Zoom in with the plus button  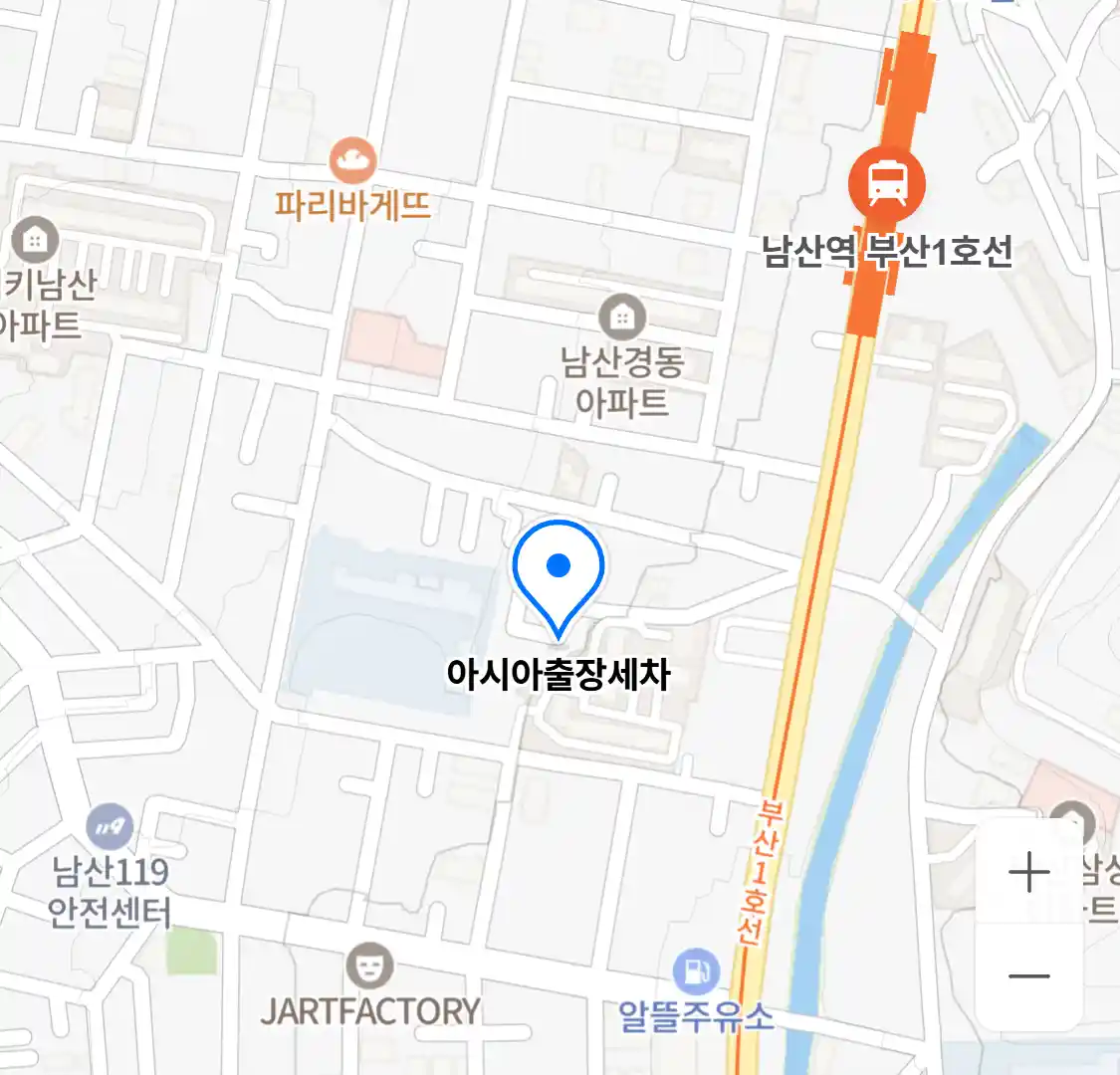click(1028, 873)
